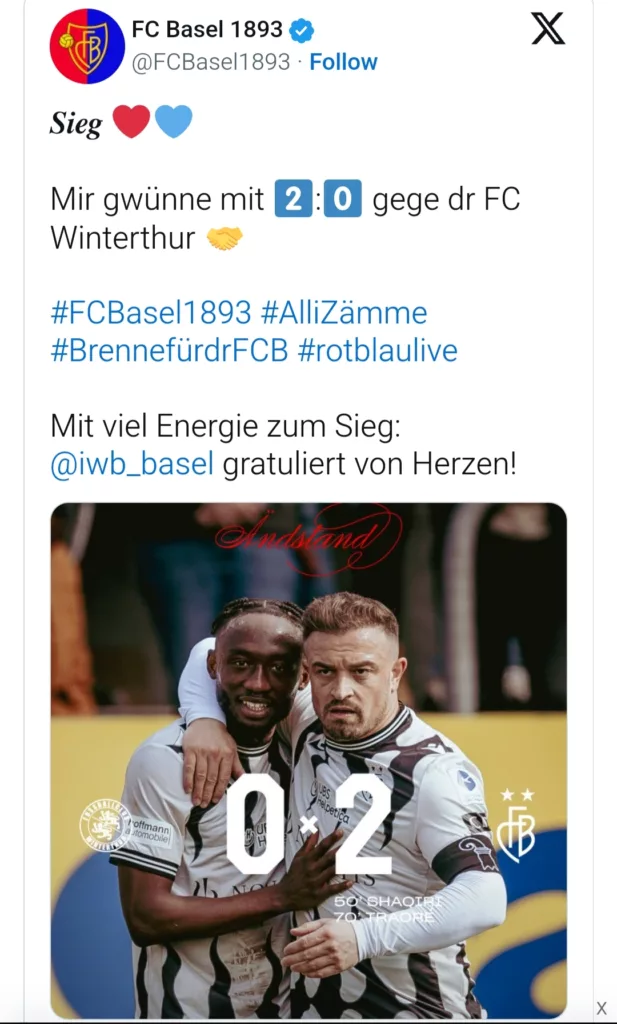Open the #BrennefürdrFCB hashtag
The width and height of the screenshot is (617, 1024).
(x=169, y=350)
